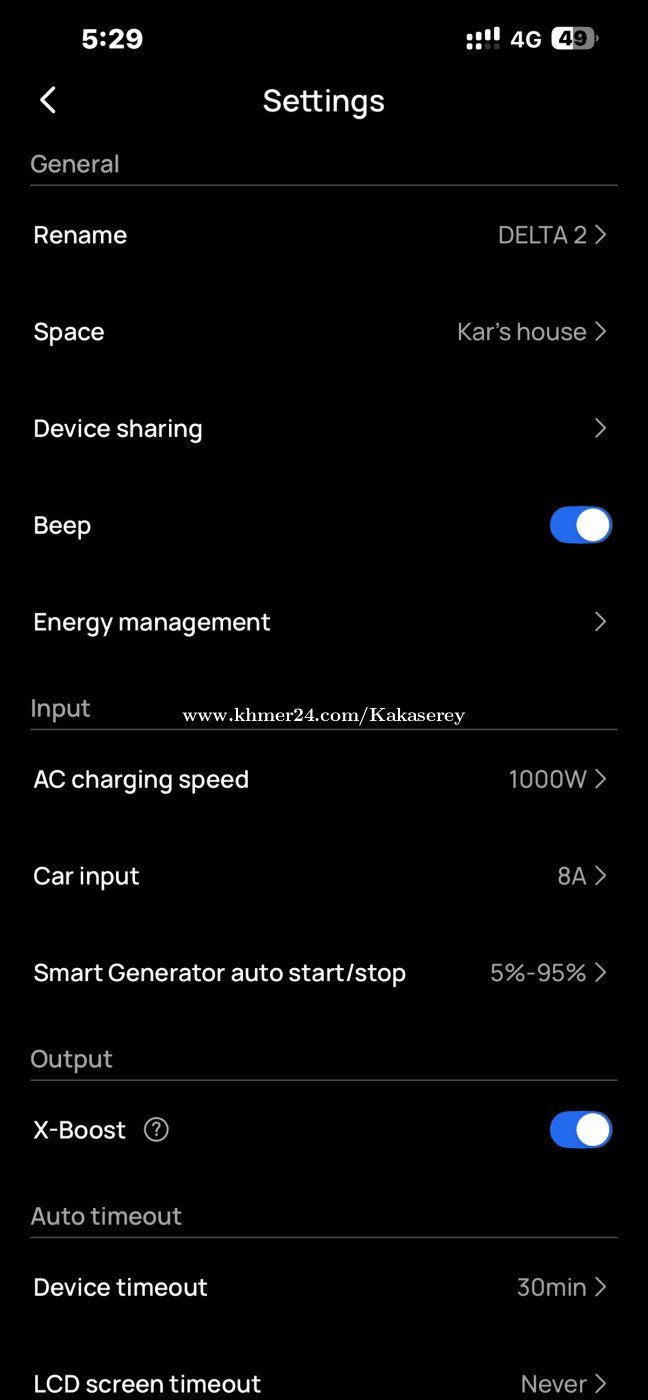This screenshot has width=648, height=1400.
Task: Open Smart Generator auto start/stop
Action: pos(323,973)
